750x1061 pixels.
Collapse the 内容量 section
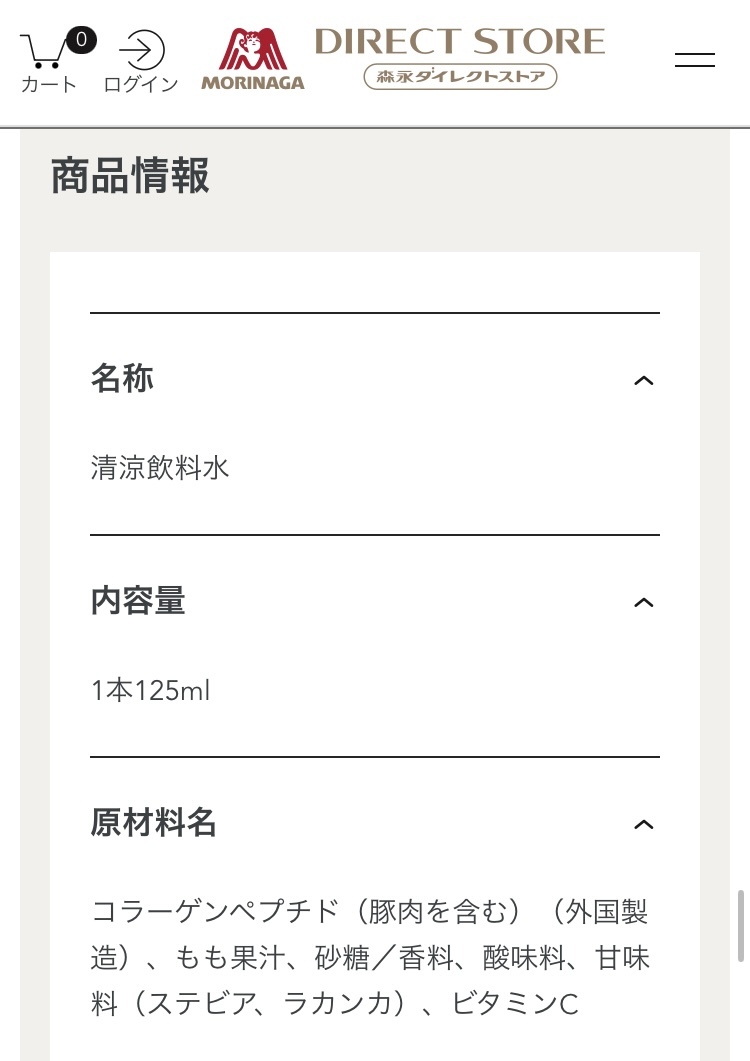(643, 602)
